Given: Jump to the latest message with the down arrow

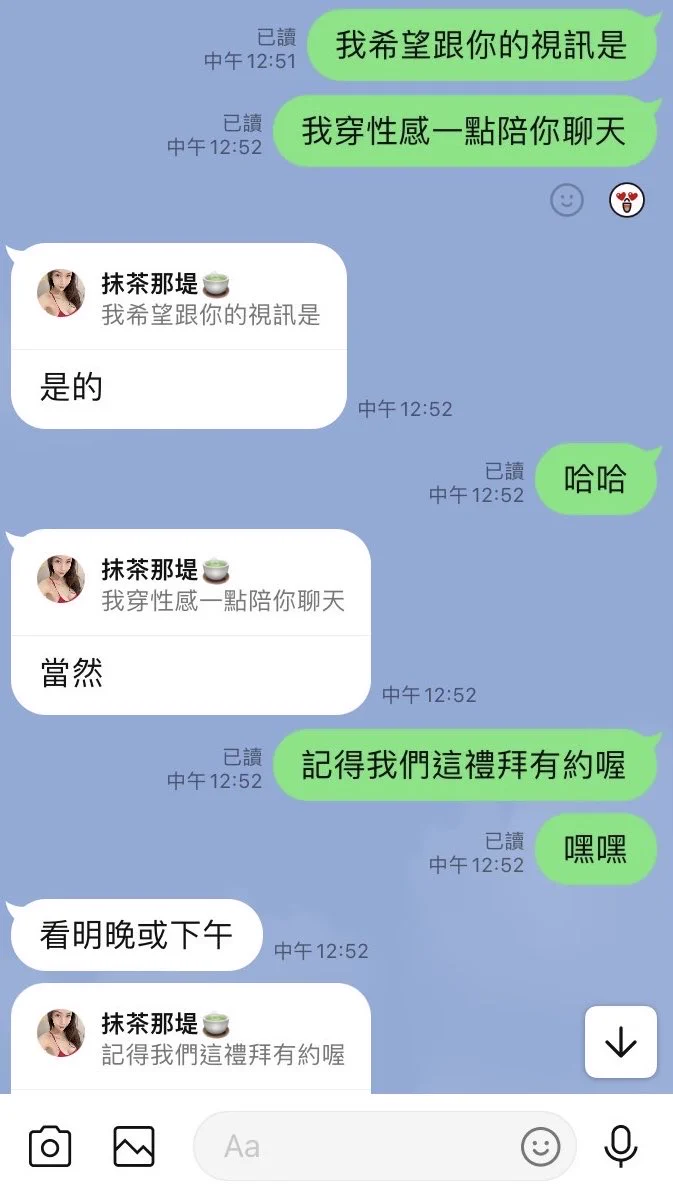Looking at the screenshot, I should point(620,1042).
